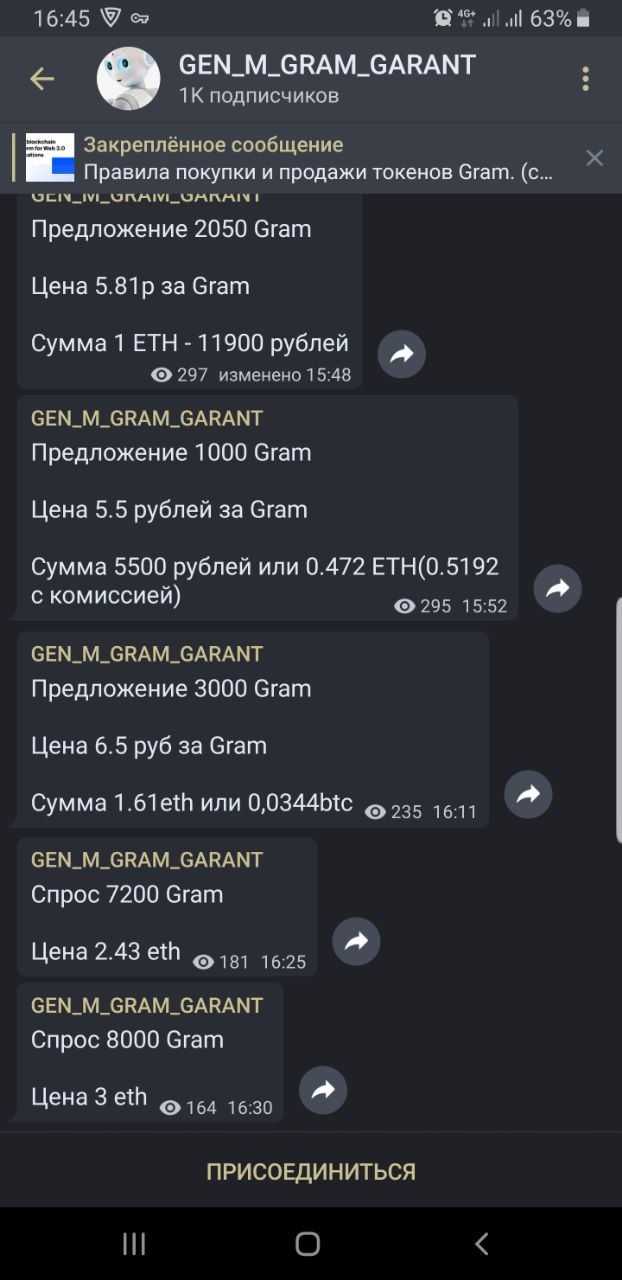Image resolution: width=622 pixels, height=1280 pixels.
Task: Open the GEN_M_GRAM_GARANT channel profile
Action: (x=327, y=79)
